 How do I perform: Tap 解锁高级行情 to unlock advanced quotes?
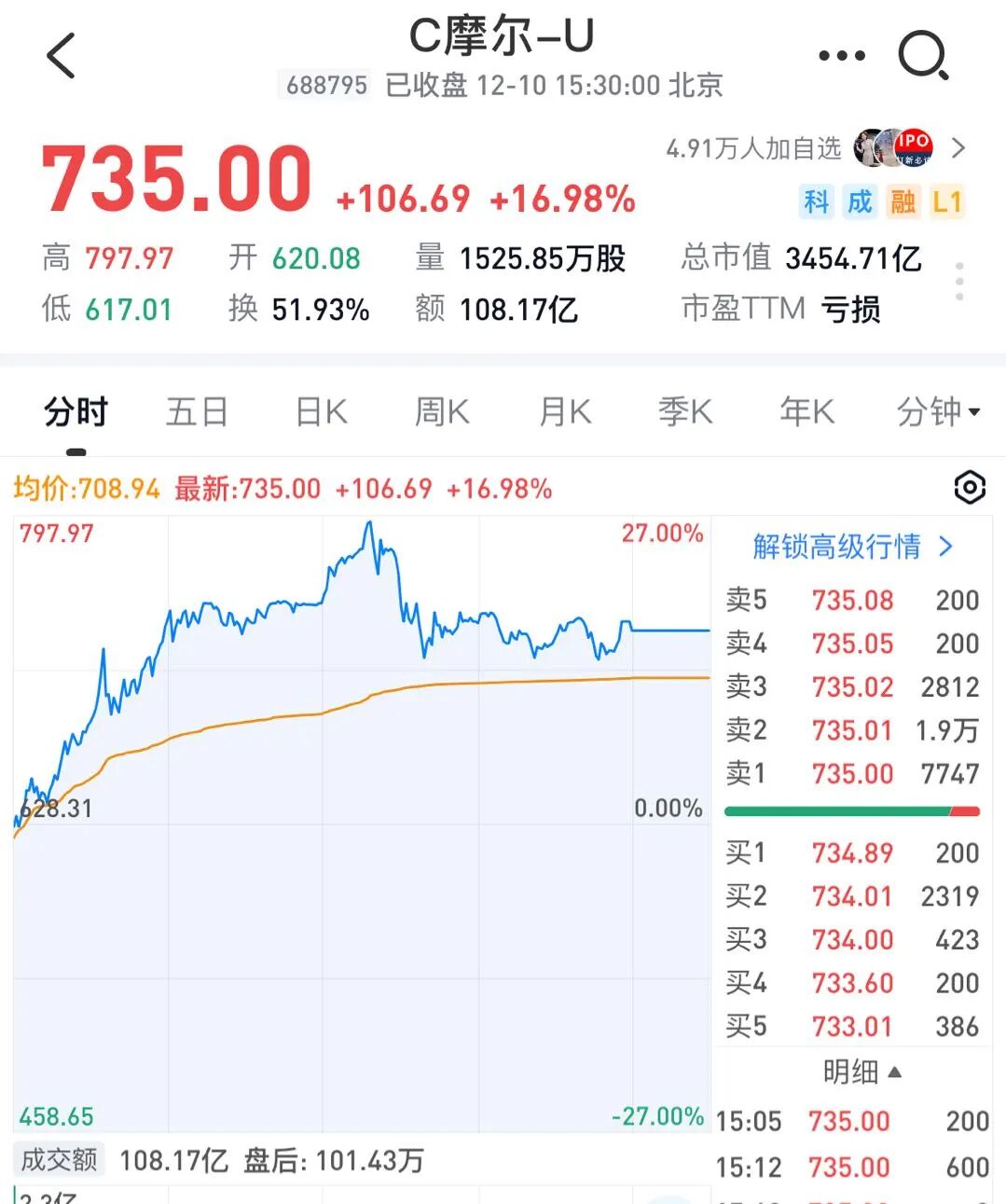click(852, 547)
